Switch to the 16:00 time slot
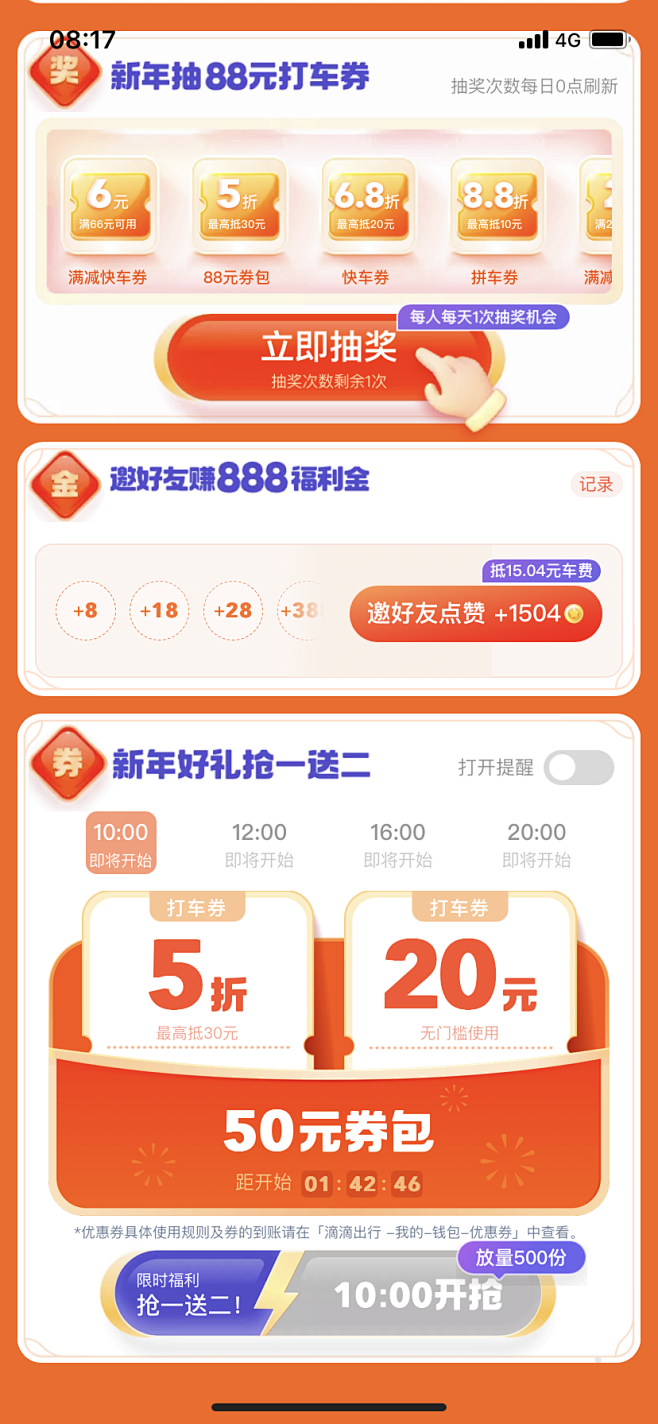The height and width of the screenshot is (1424, 658). pyautogui.click(x=398, y=845)
